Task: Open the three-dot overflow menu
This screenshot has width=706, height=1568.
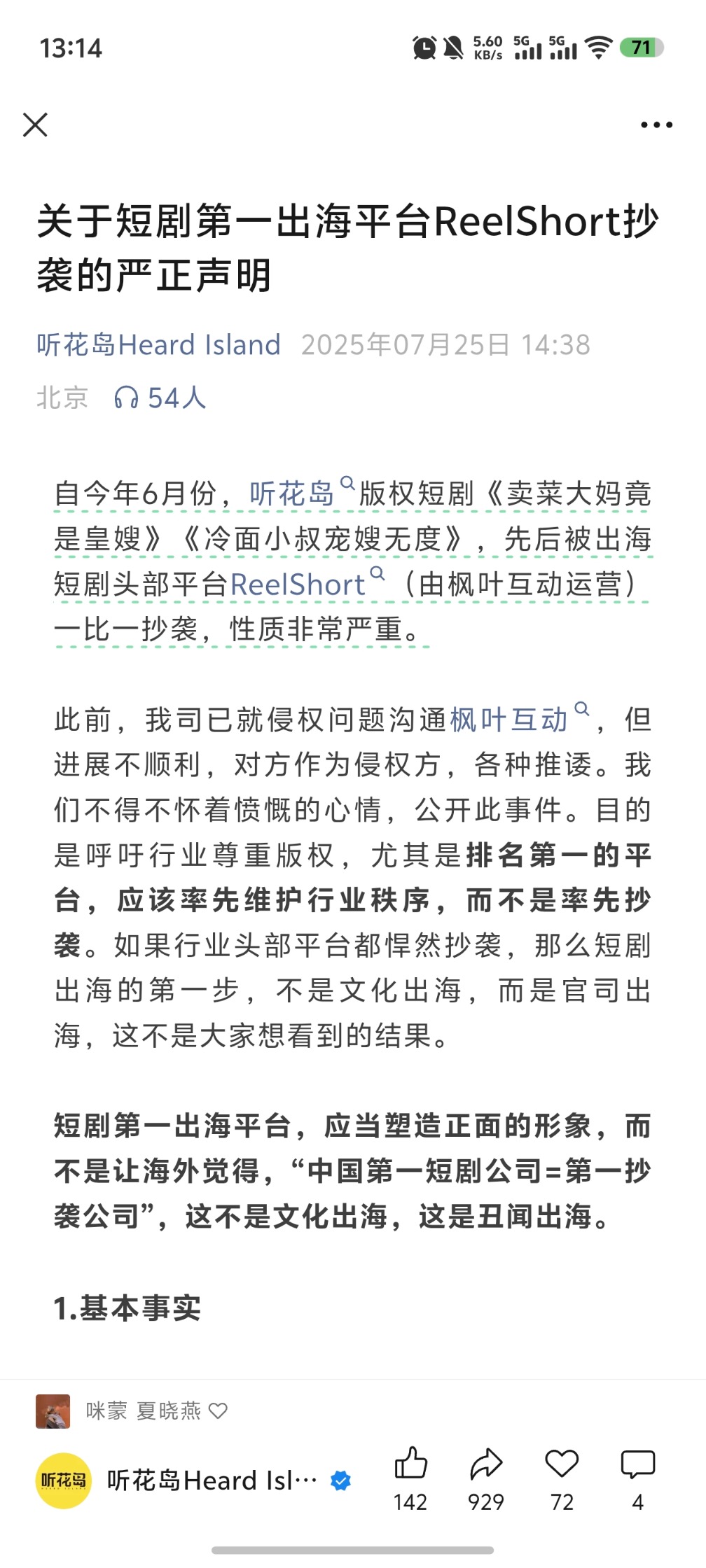Action: click(x=656, y=125)
